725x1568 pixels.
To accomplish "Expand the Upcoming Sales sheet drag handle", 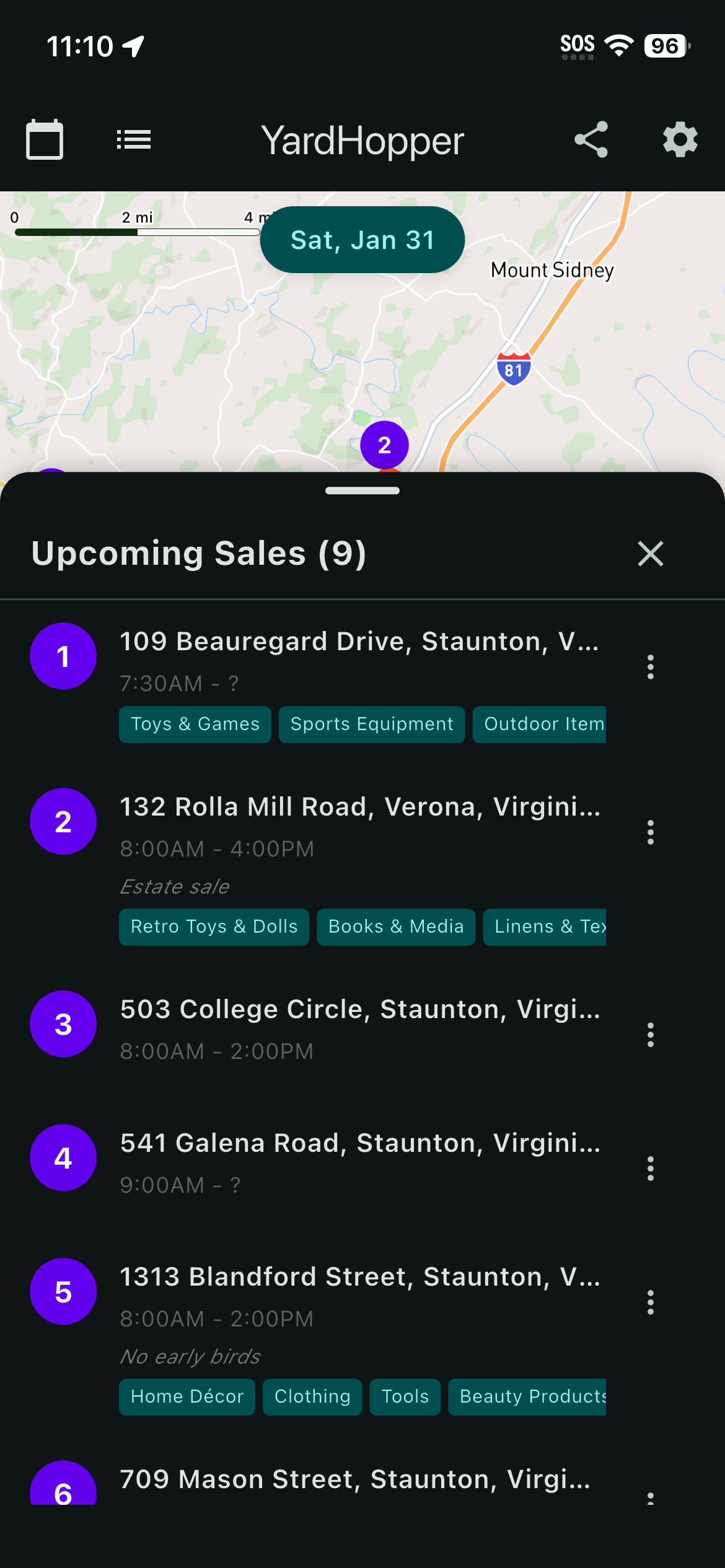I will (362, 489).
